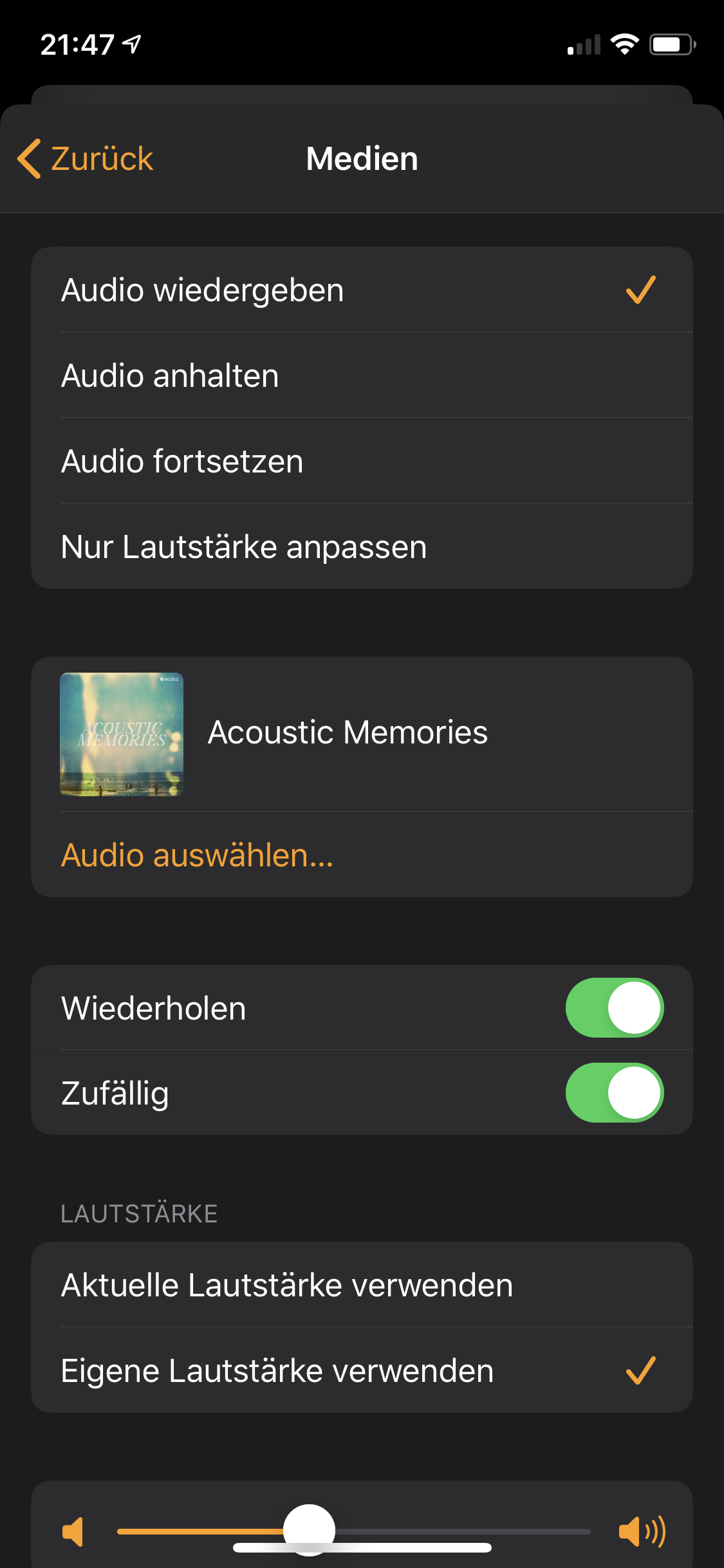The width and height of the screenshot is (724, 1568).
Task: Choose Nur Lautstärke anpassen
Action: [x=360, y=546]
